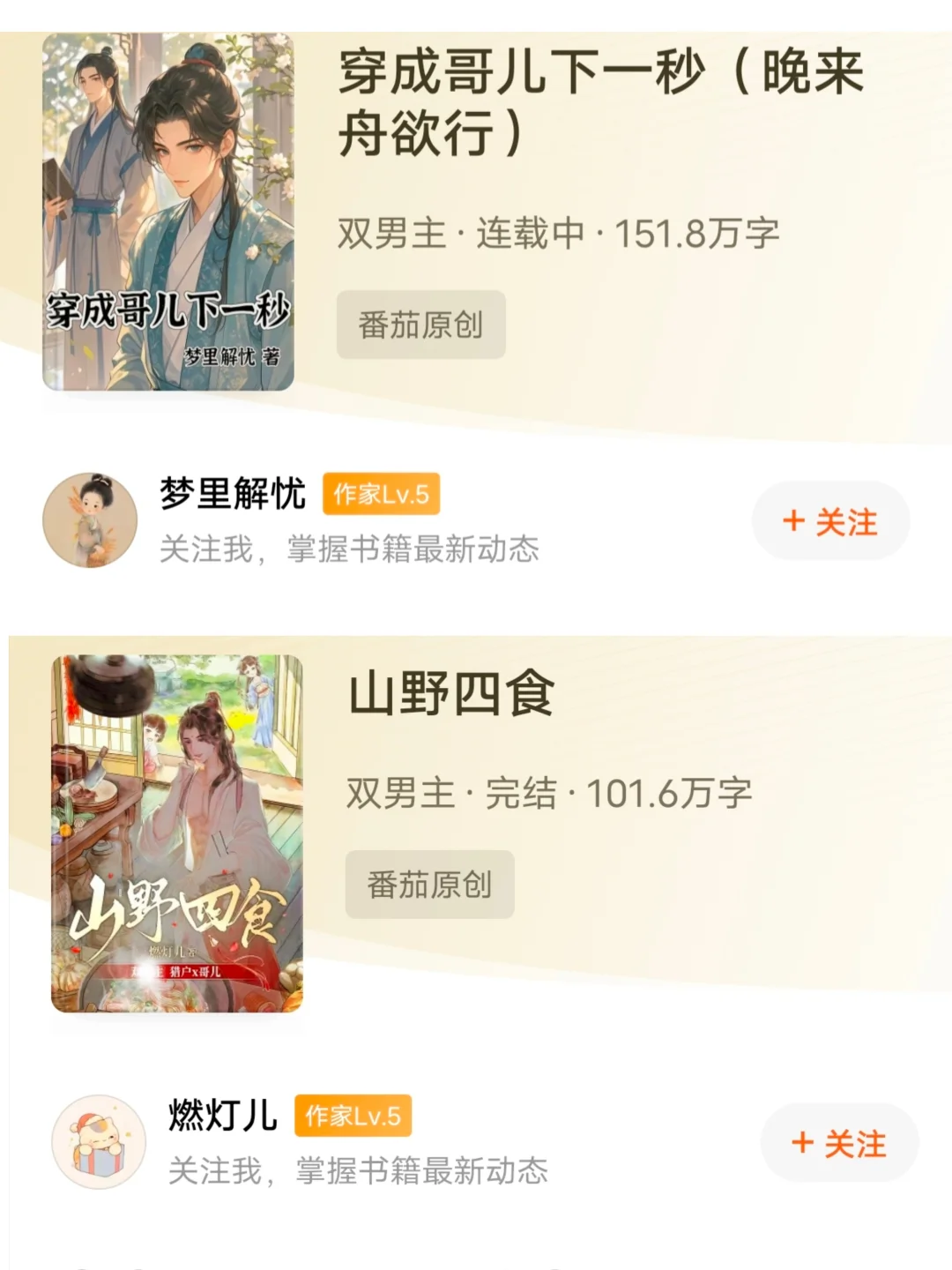Open the novel 穿成哥儿下一秒（晚来舟欲行）
Screen dimensions: 952x1270
point(599,97)
